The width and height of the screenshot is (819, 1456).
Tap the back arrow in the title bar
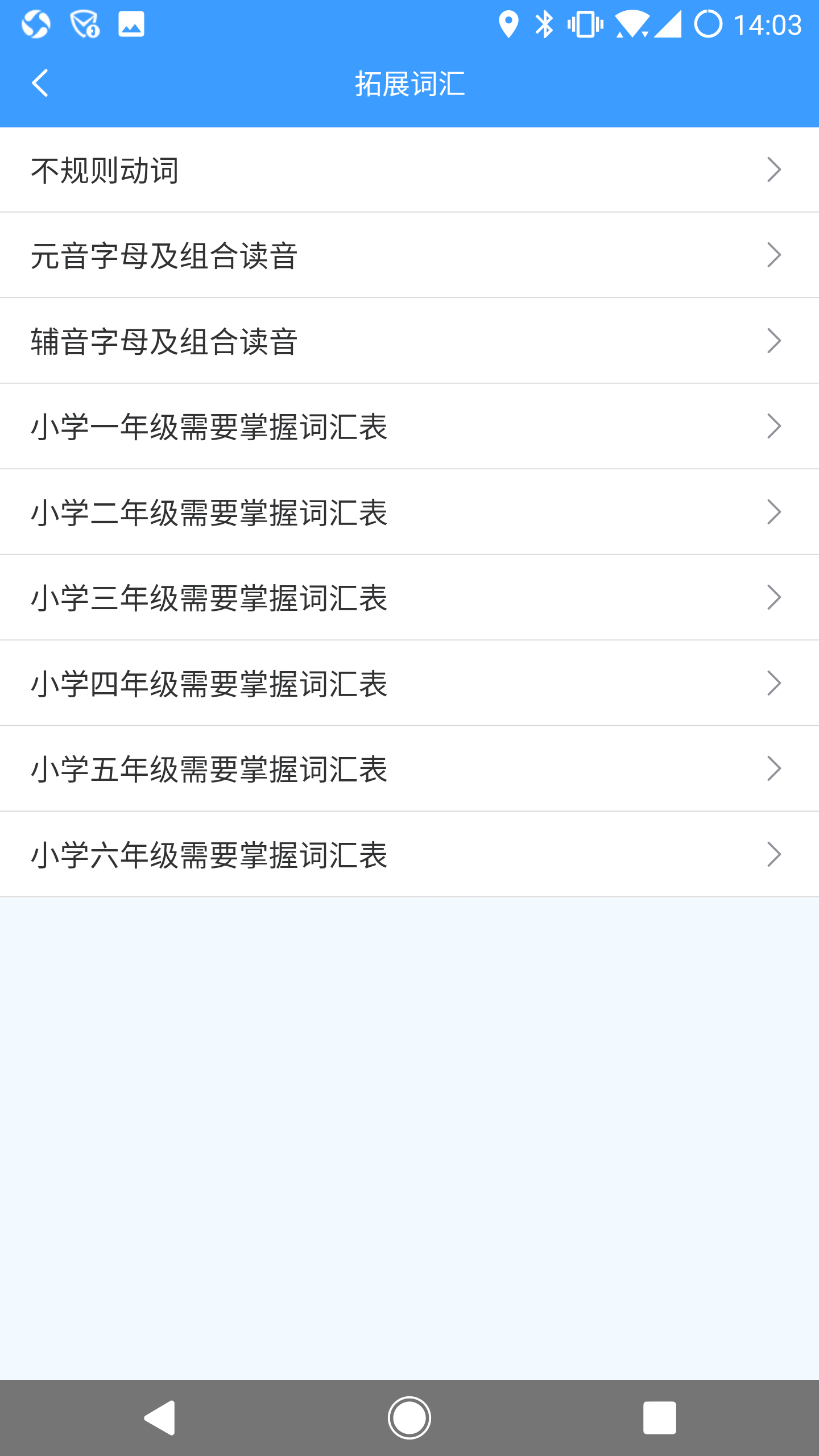click(40, 84)
